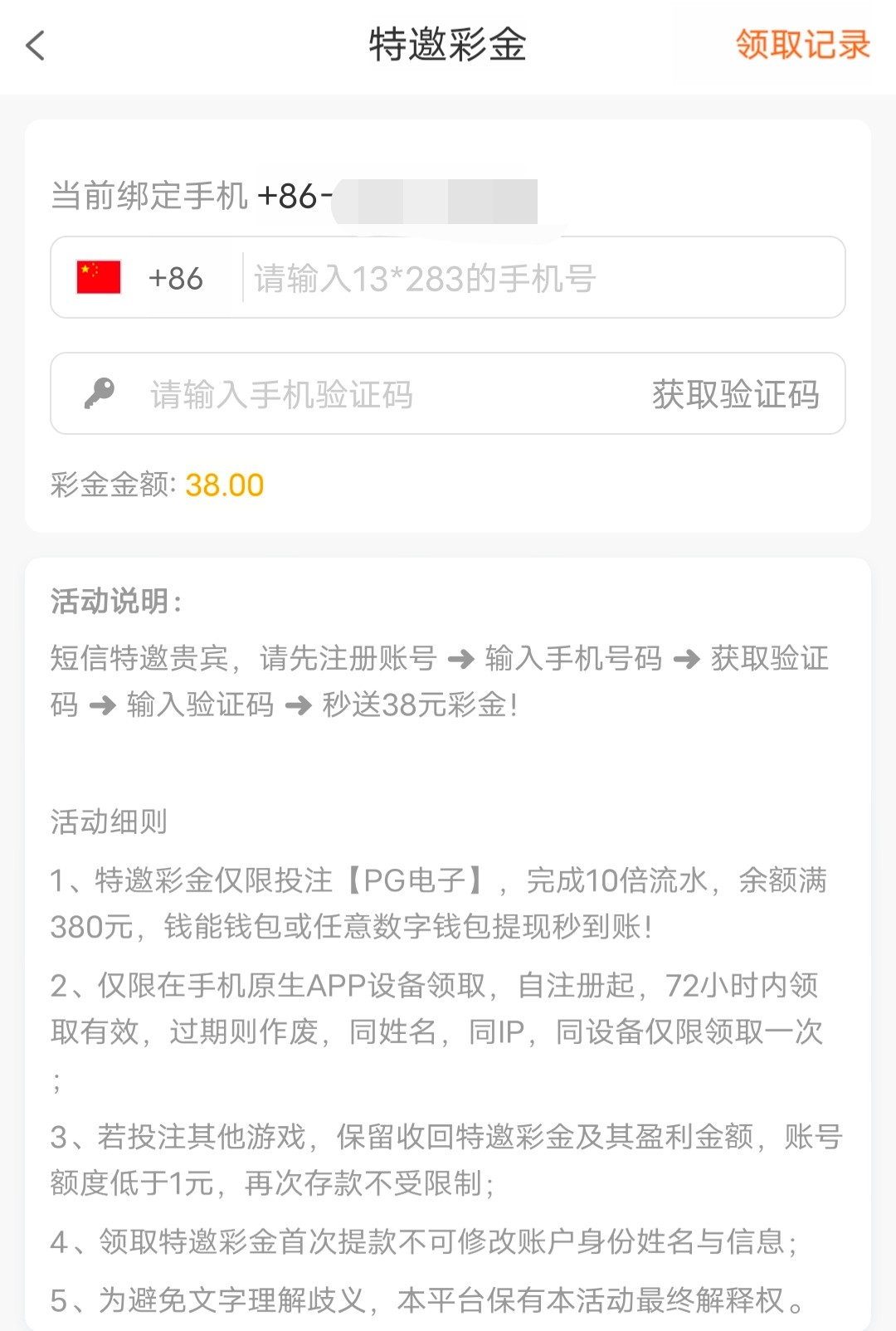Request code with 获取验证码
896x1331 pixels.
(x=735, y=394)
